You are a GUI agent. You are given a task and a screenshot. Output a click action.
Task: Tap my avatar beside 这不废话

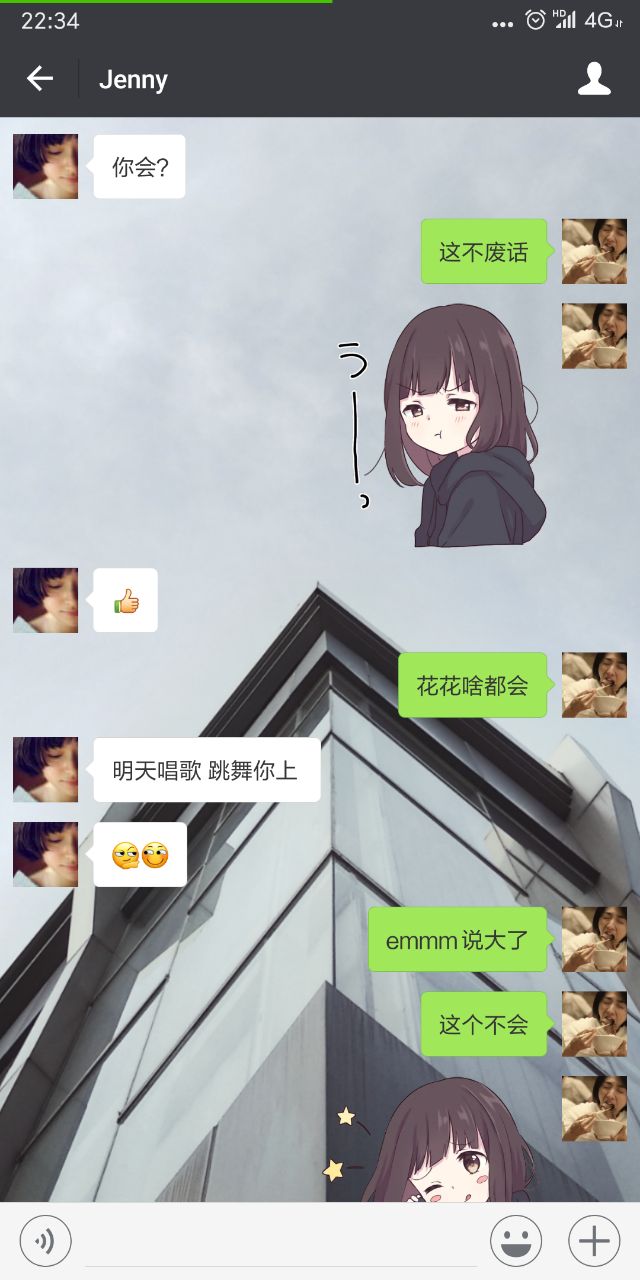pyautogui.click(x=594, y=251)
